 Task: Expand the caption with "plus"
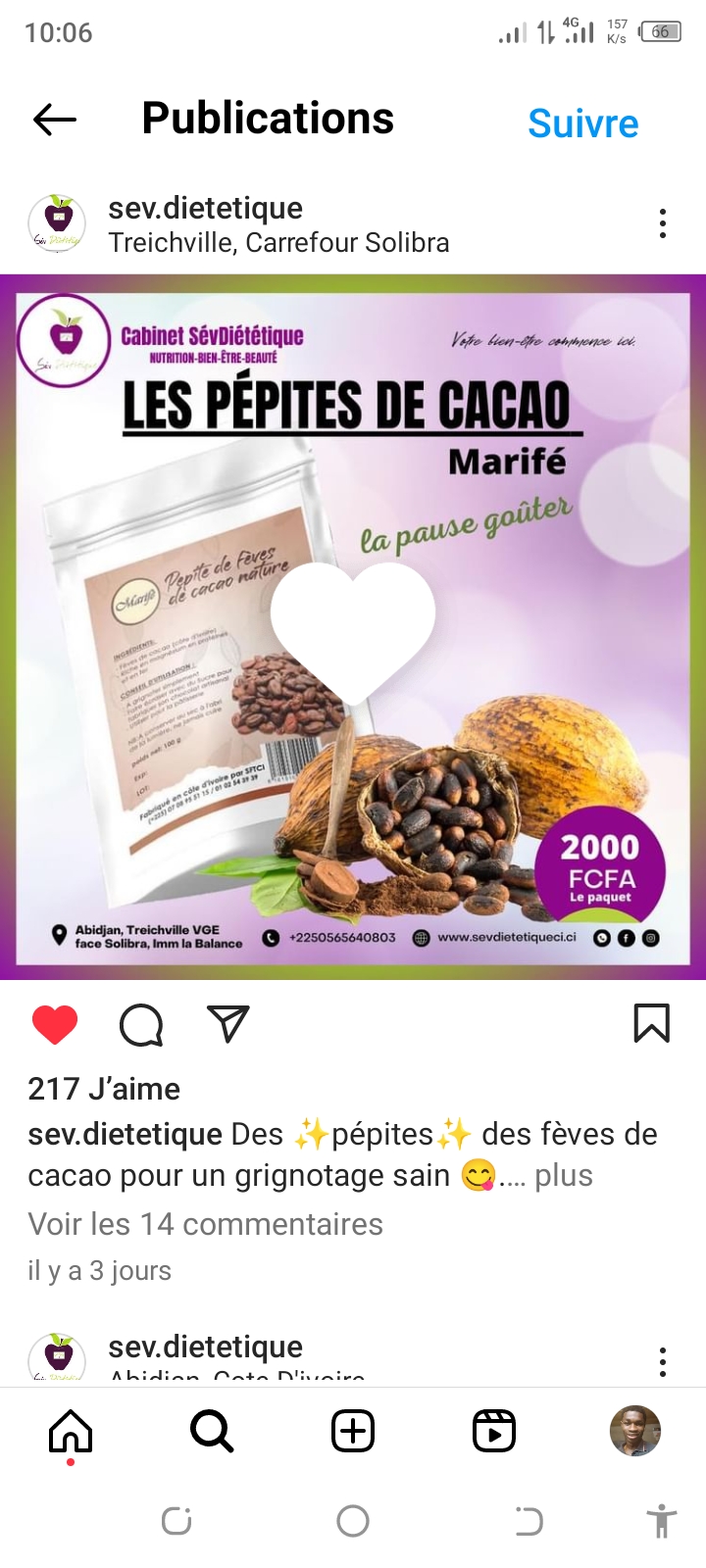tap(563, 1175)
